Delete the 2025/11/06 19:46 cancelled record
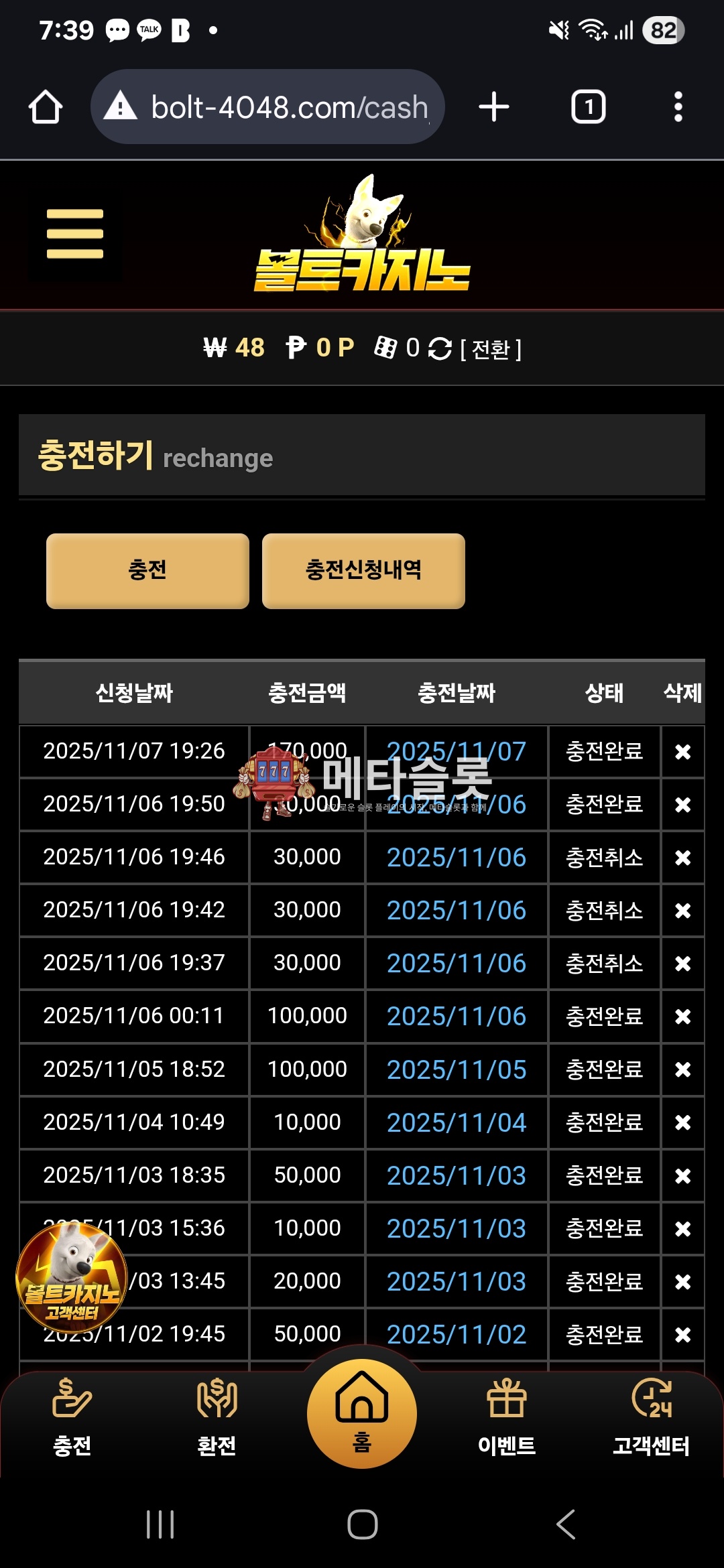The width and height of the screenshot is (724, 1568). pyautogui.click(x=682, y=858)
